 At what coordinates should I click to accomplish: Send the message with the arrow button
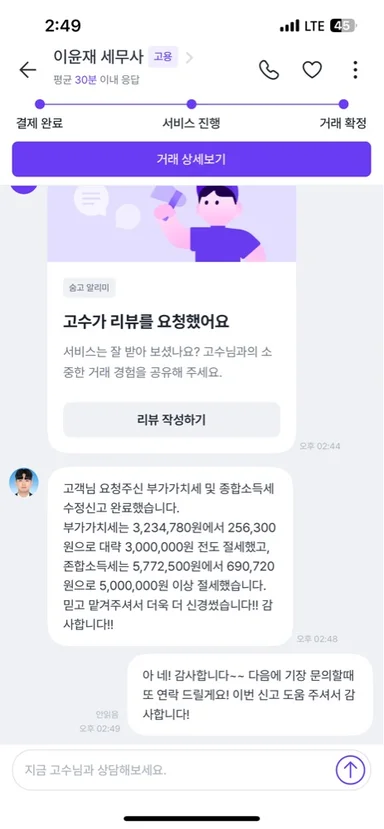[x=350, y=770]
